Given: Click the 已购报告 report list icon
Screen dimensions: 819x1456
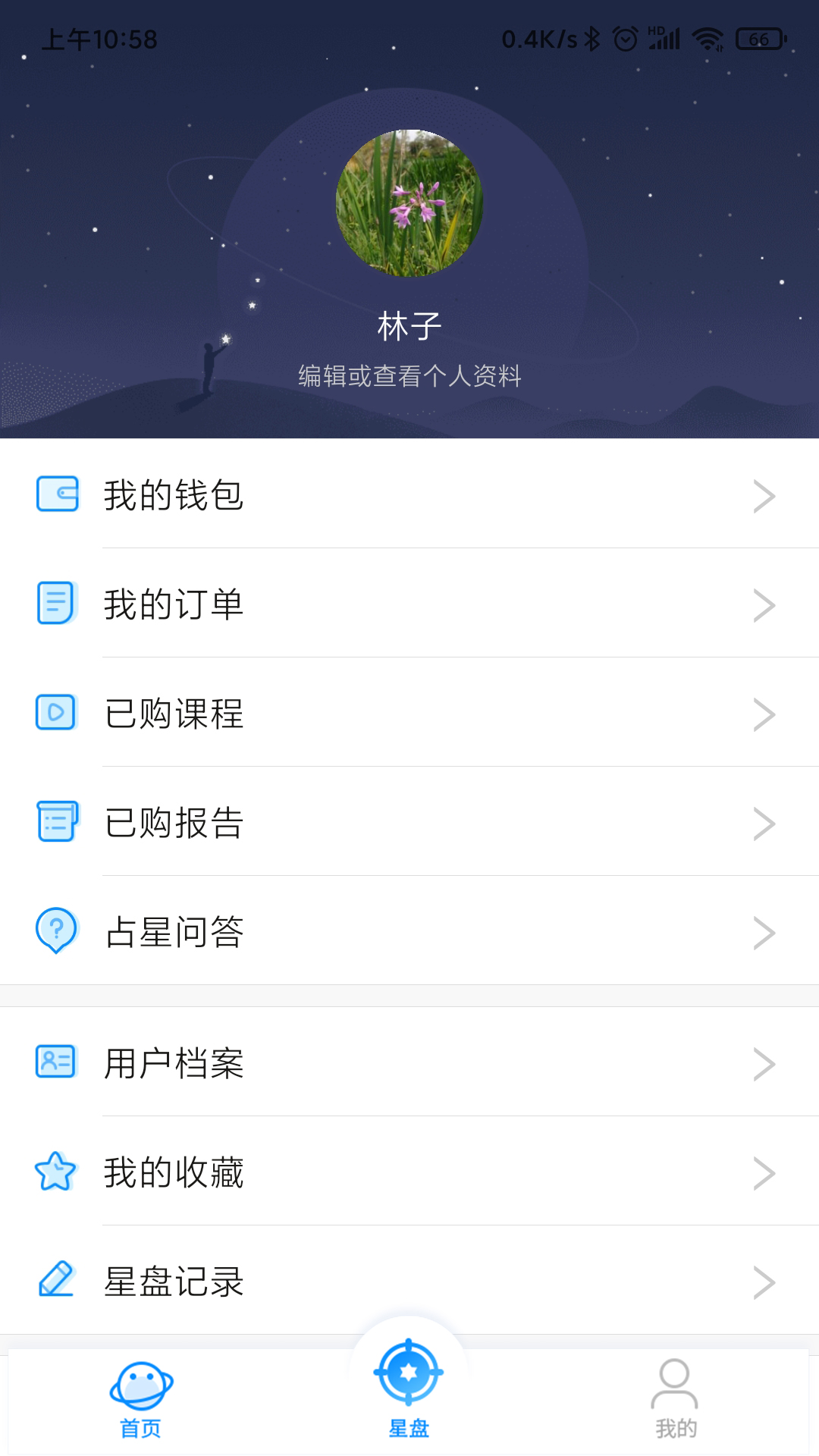Looking at the screenshot, I should [55, 824].
